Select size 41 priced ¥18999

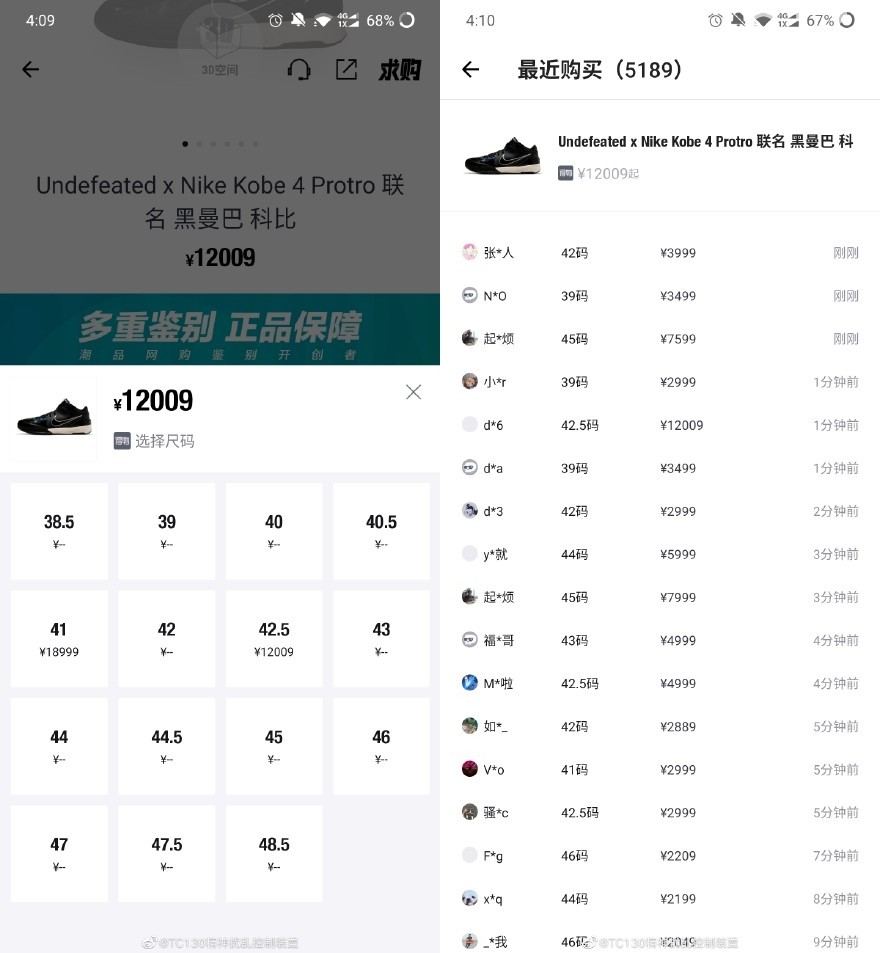pos(59,638)
